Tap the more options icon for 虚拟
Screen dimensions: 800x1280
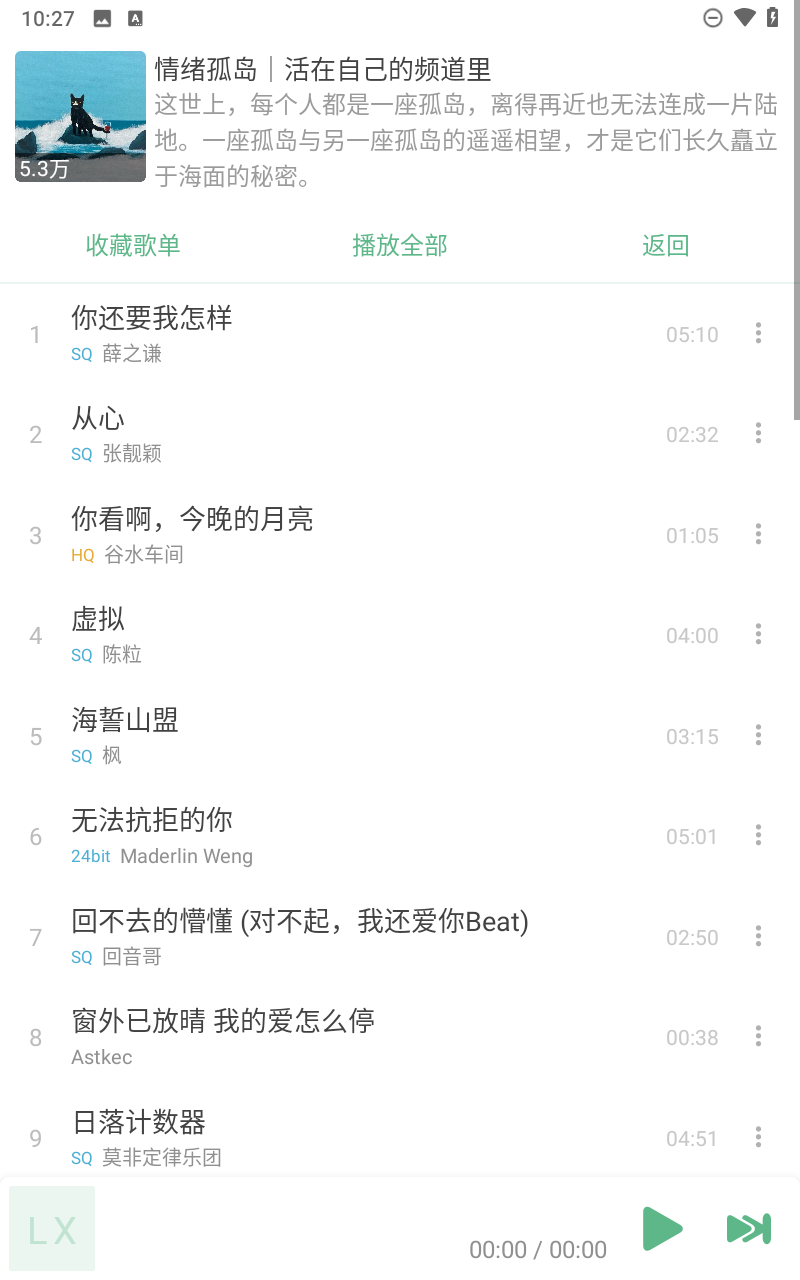point(758,634)
